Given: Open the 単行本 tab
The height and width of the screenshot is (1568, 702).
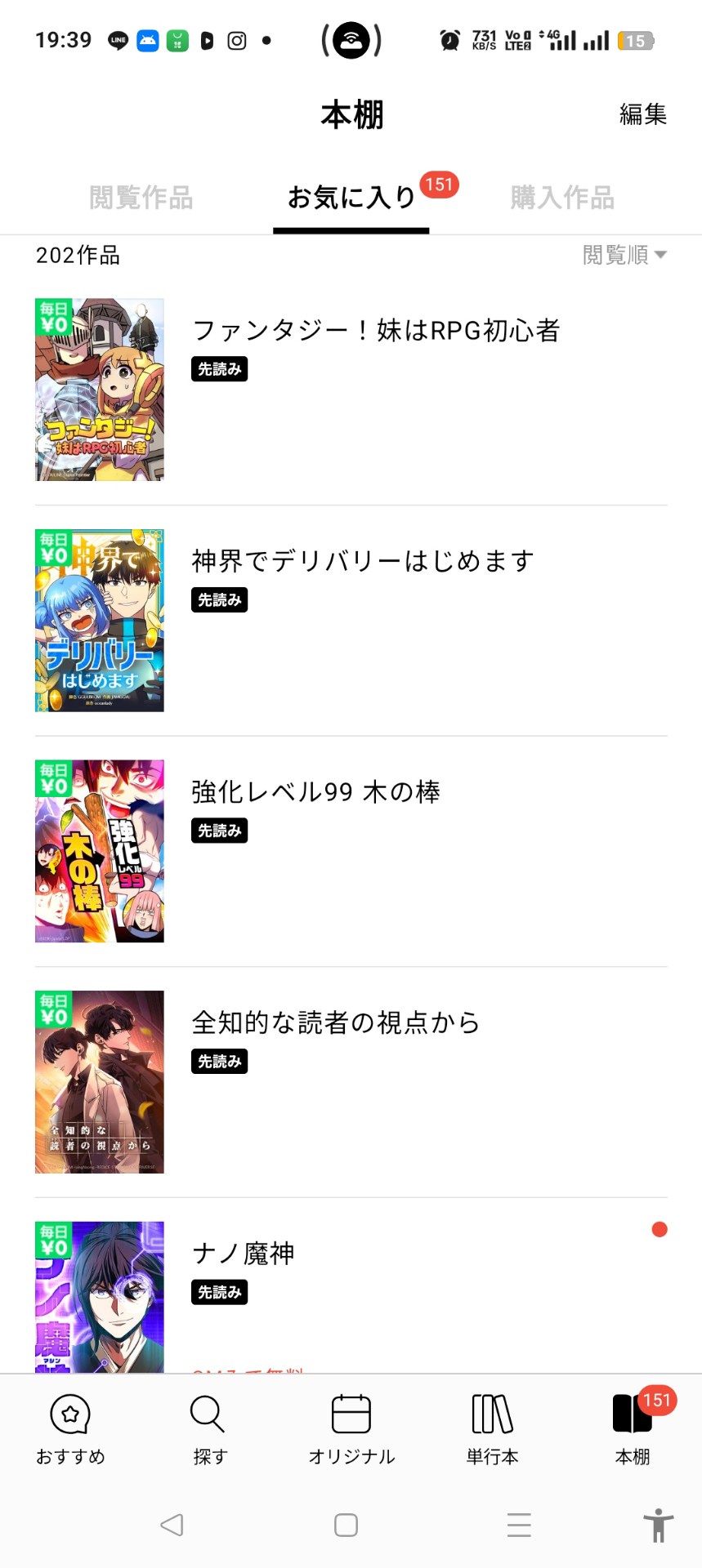Looking at the screenshot, I should tap(492, 1429).
